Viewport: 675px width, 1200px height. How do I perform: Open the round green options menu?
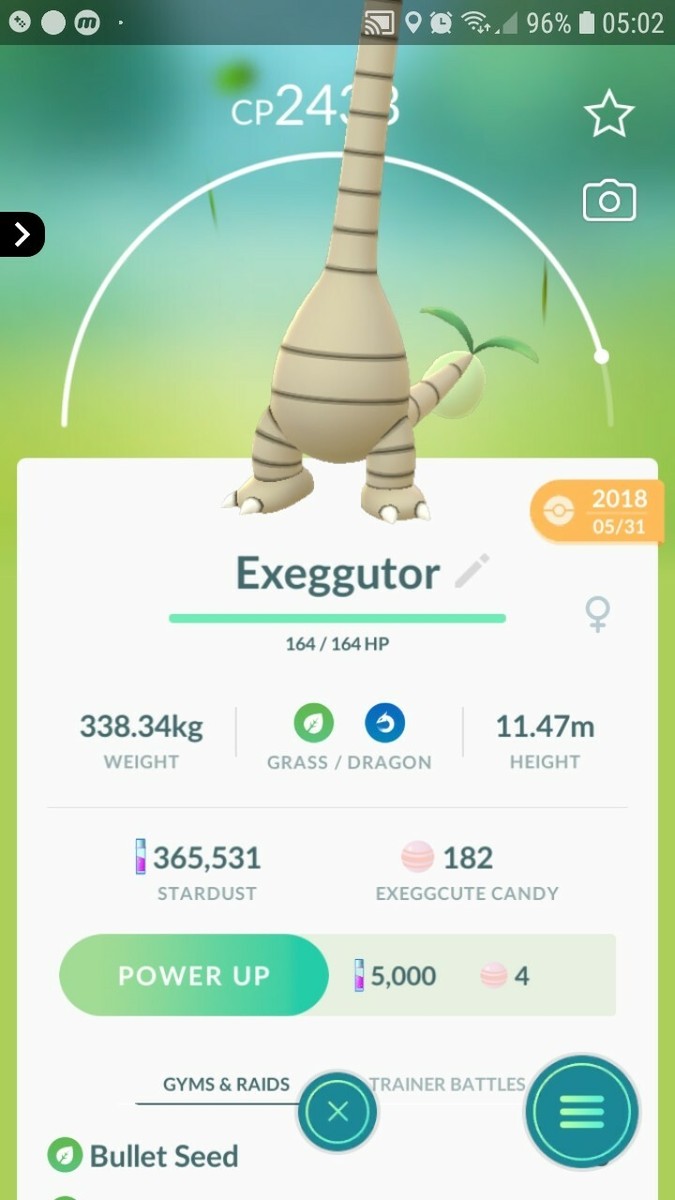[x=582, y=1111]
